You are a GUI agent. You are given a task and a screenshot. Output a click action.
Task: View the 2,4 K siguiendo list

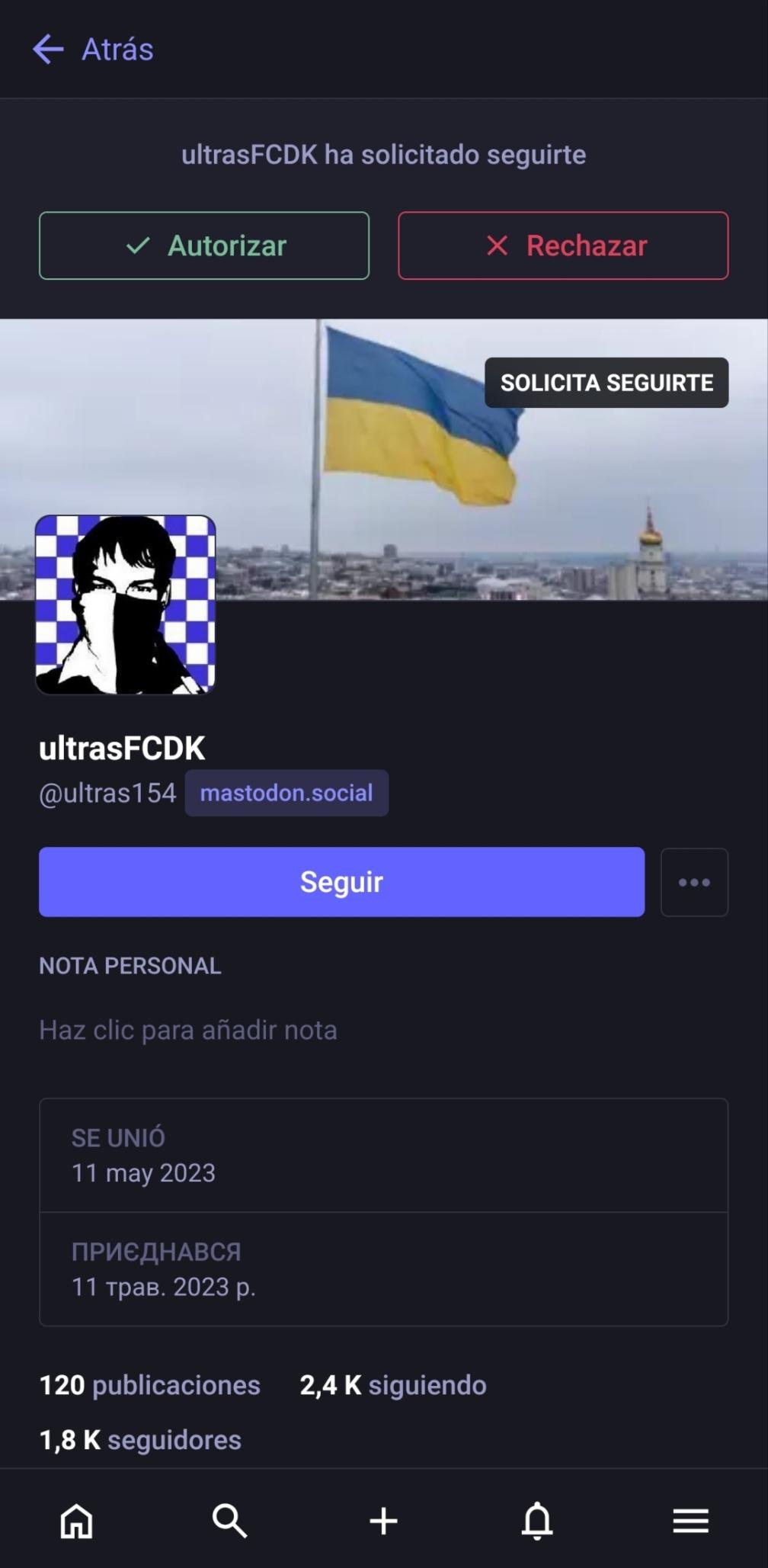tap(393, 1385)
